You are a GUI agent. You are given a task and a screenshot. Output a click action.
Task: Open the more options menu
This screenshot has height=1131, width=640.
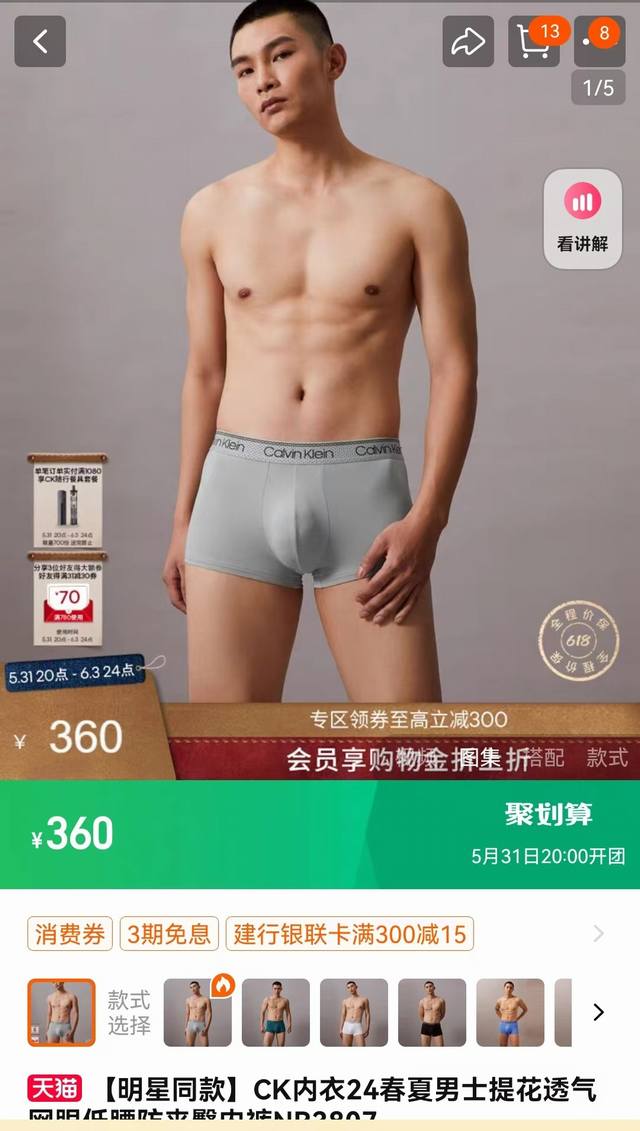tap(600, 42)
